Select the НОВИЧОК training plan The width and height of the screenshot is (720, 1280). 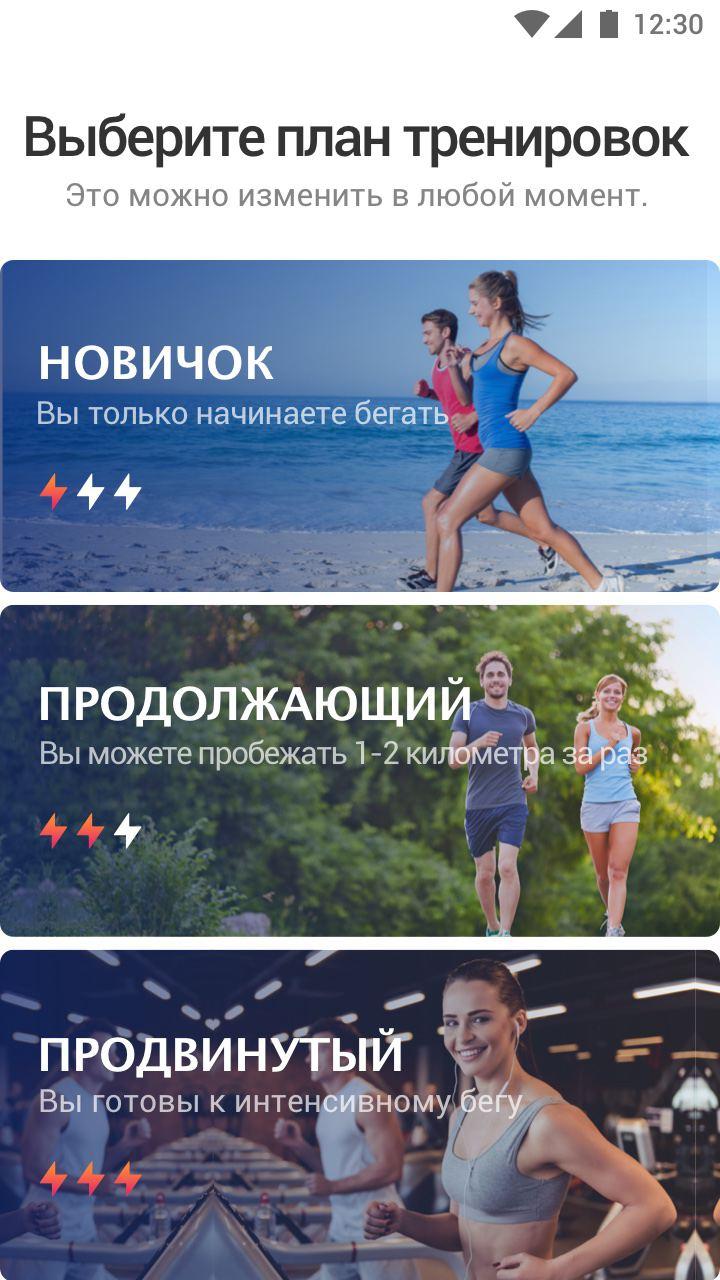click(360, 426)
